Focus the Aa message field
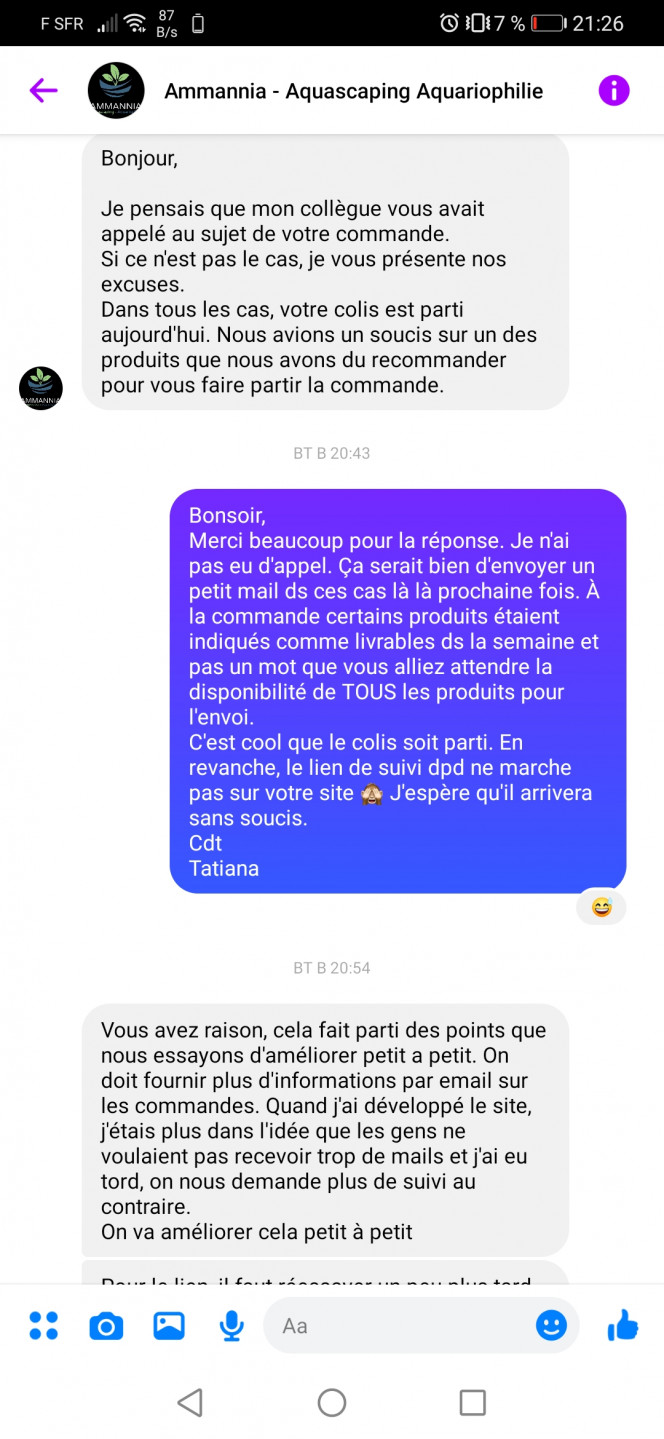Viewport: 664px width, 1439px height. pyautogui.click(x=400, y=1326)
